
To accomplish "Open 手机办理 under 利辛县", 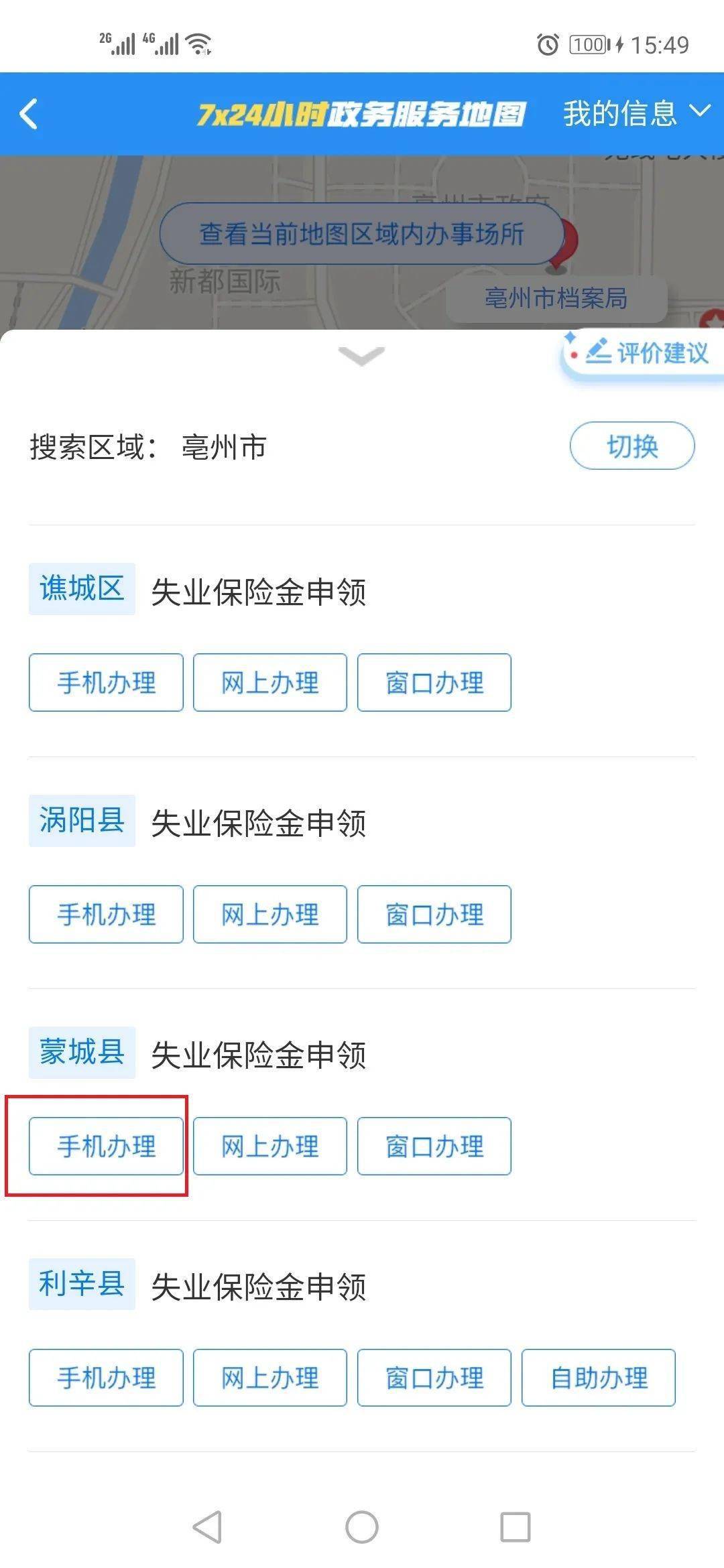I will point(106,1378).
